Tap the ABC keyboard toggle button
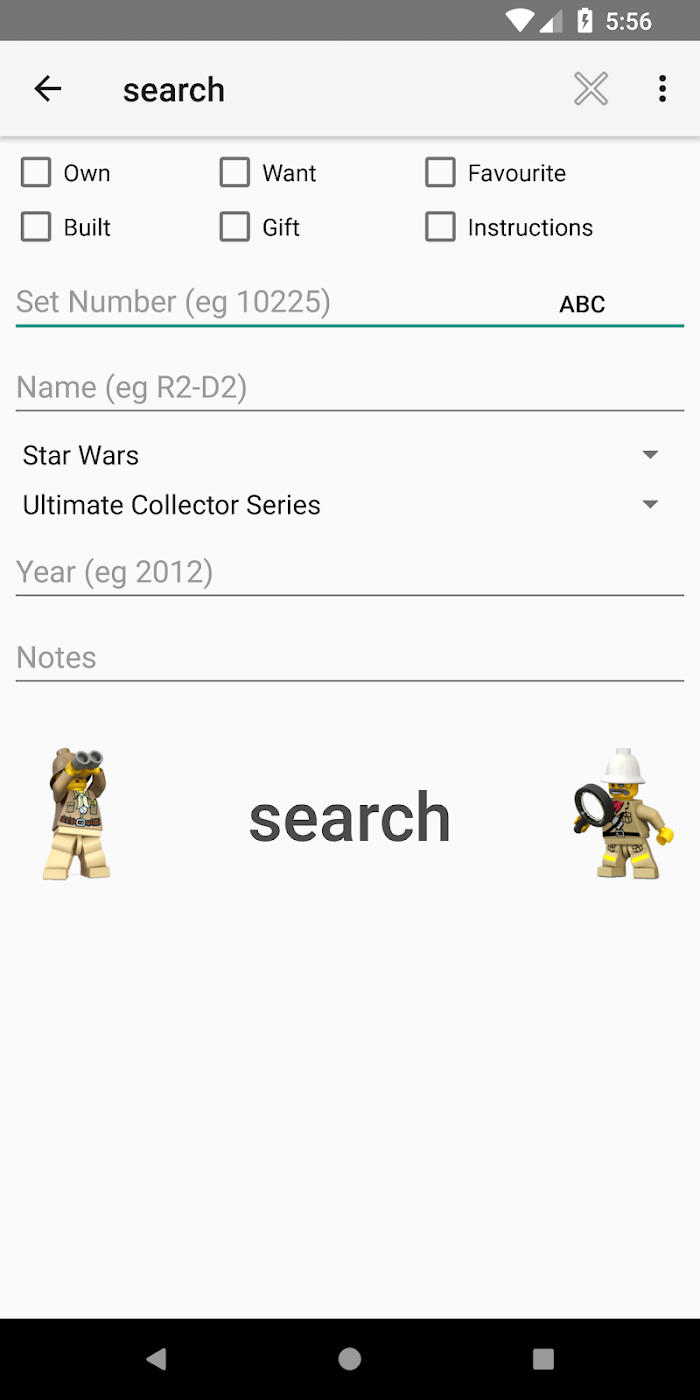 (582, 305)
